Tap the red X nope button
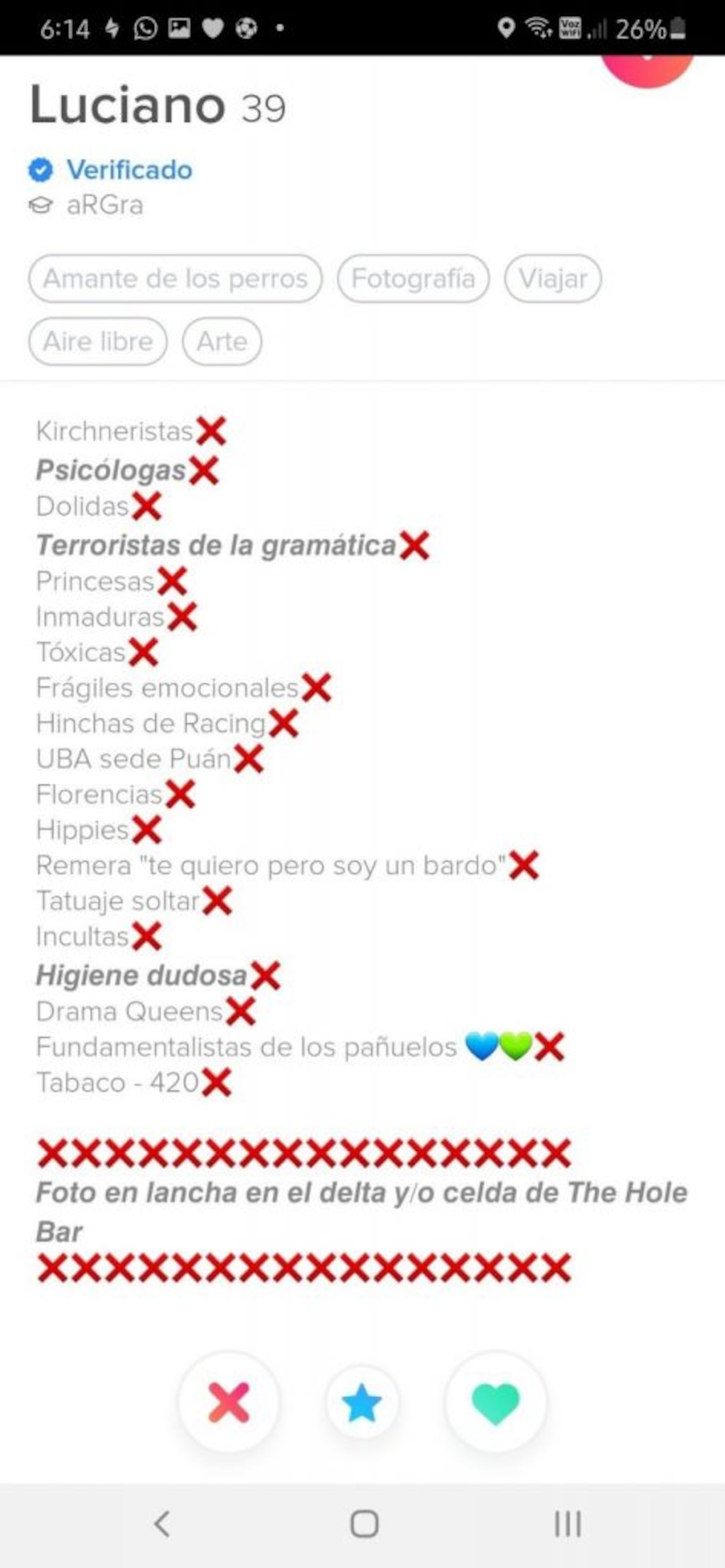This screenshot has height=1568, width=725. [x=229, y=1402]
